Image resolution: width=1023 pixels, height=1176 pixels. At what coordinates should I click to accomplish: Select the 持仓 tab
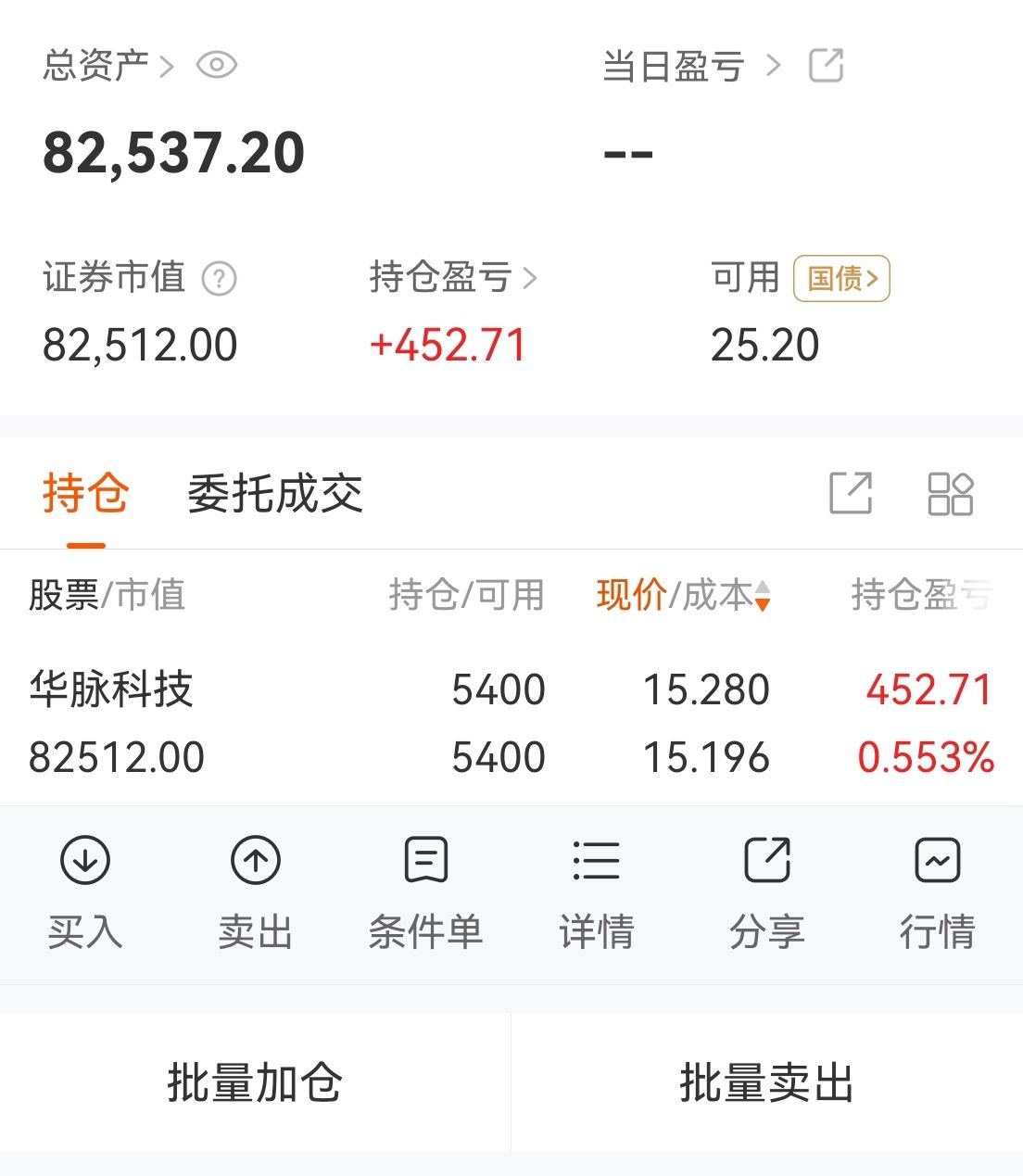click(x=84, y=494)
